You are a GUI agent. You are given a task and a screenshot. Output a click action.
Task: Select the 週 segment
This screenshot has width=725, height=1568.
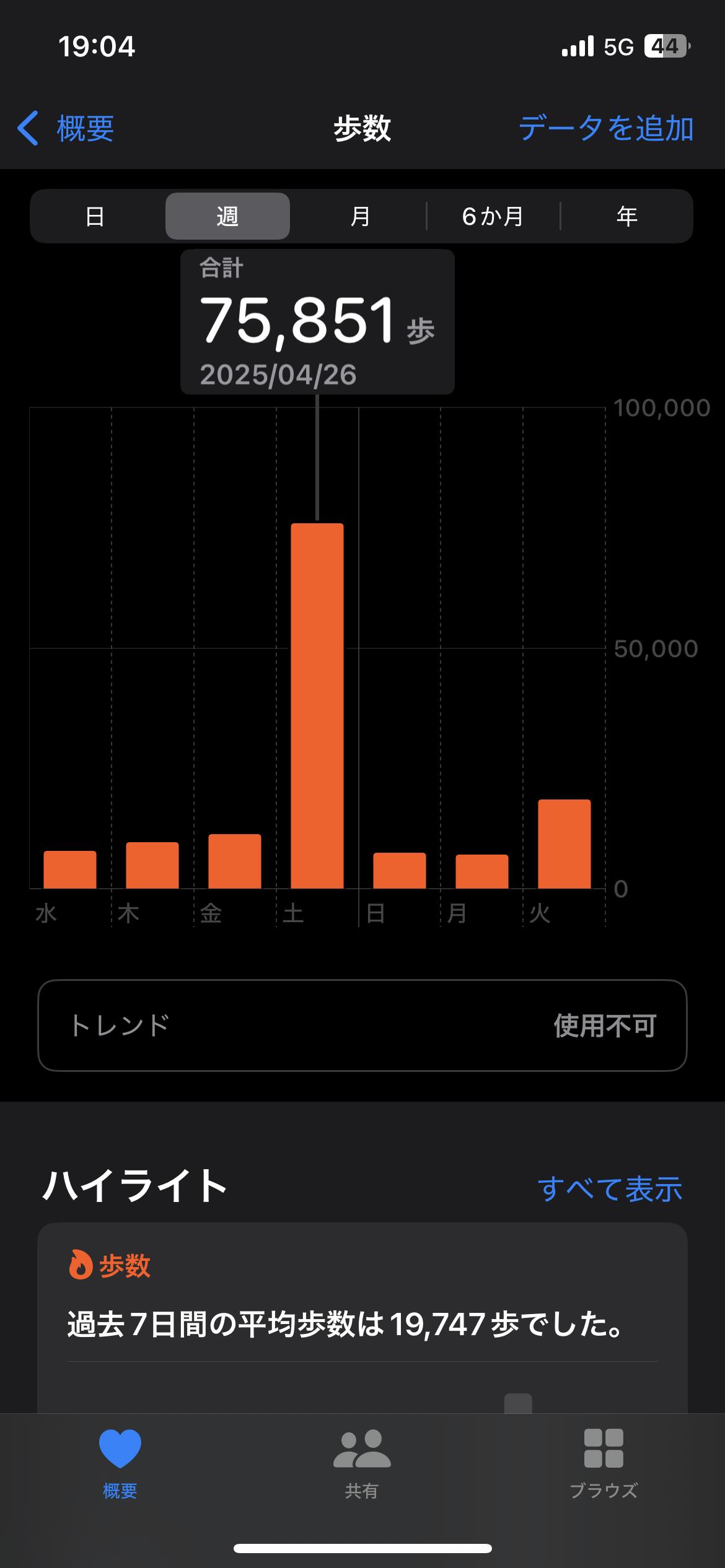click(227, 216)
